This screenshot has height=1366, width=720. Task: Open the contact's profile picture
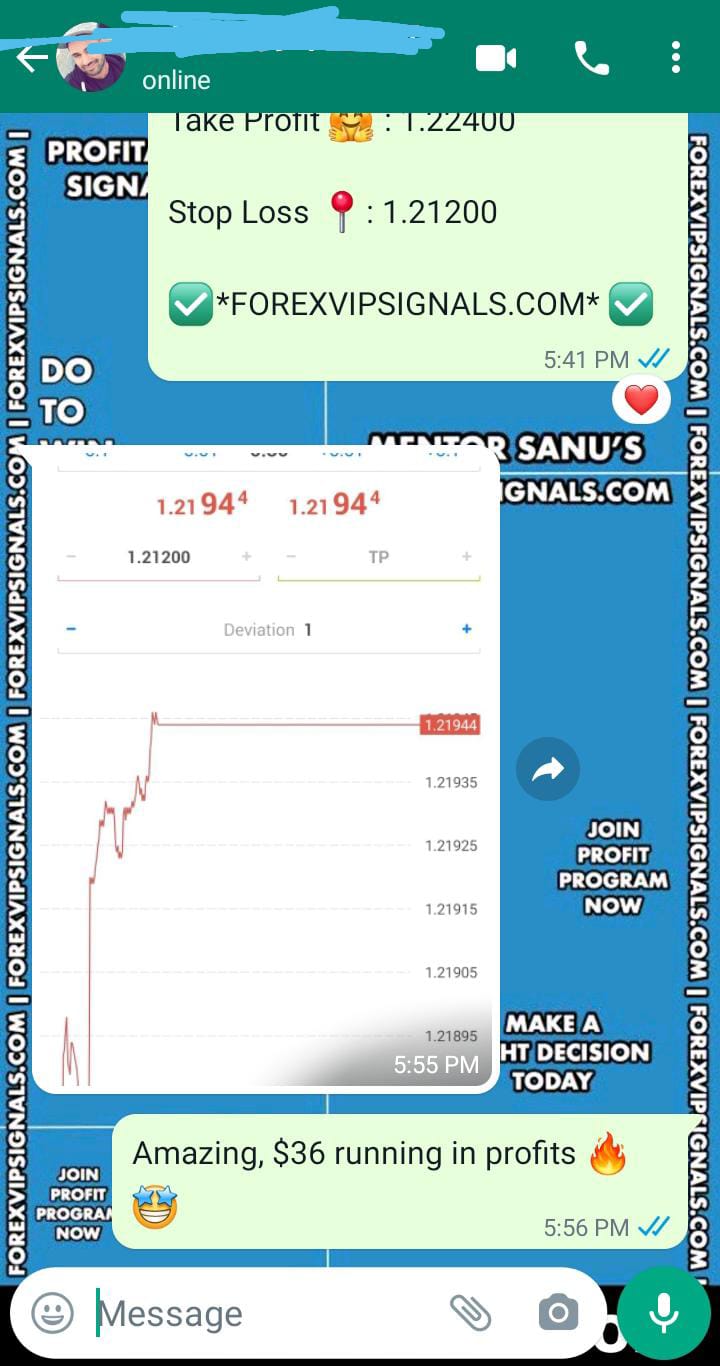point(90,58)
